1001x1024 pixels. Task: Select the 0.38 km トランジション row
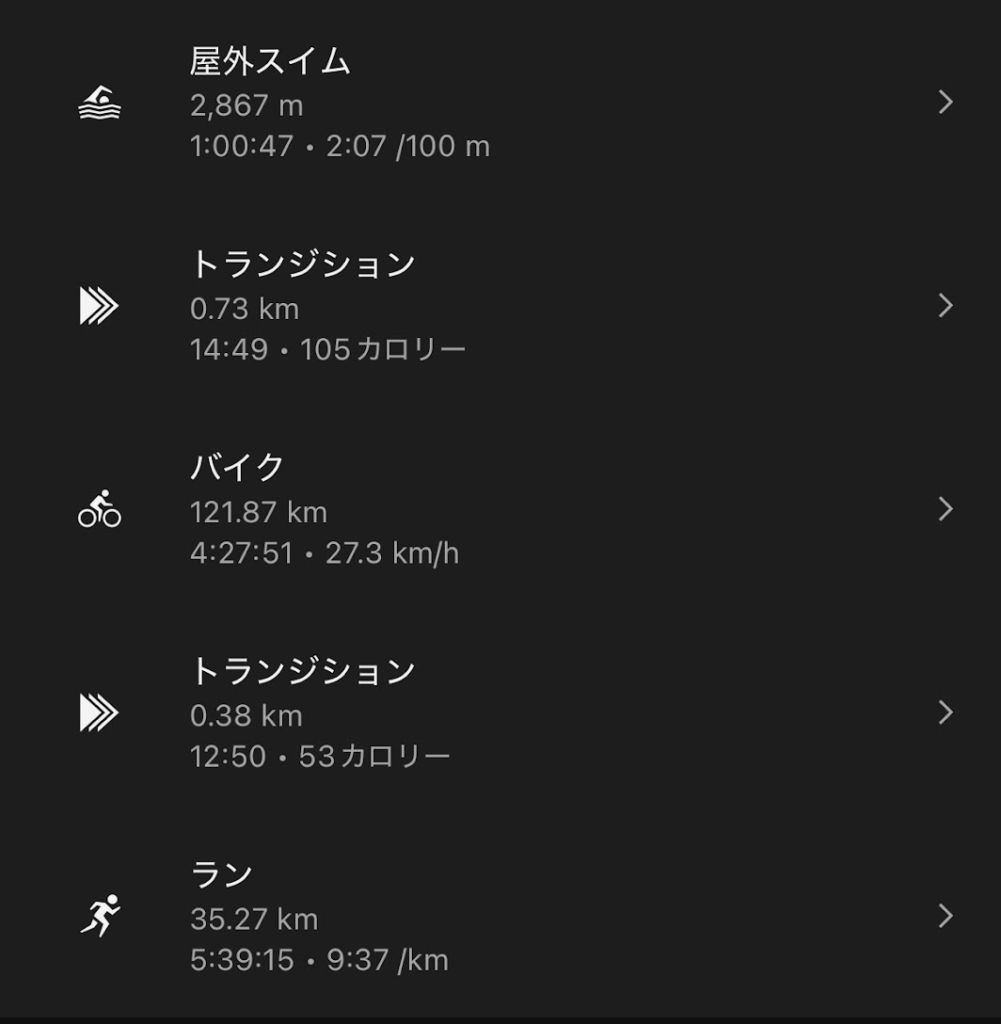(500, 713)
